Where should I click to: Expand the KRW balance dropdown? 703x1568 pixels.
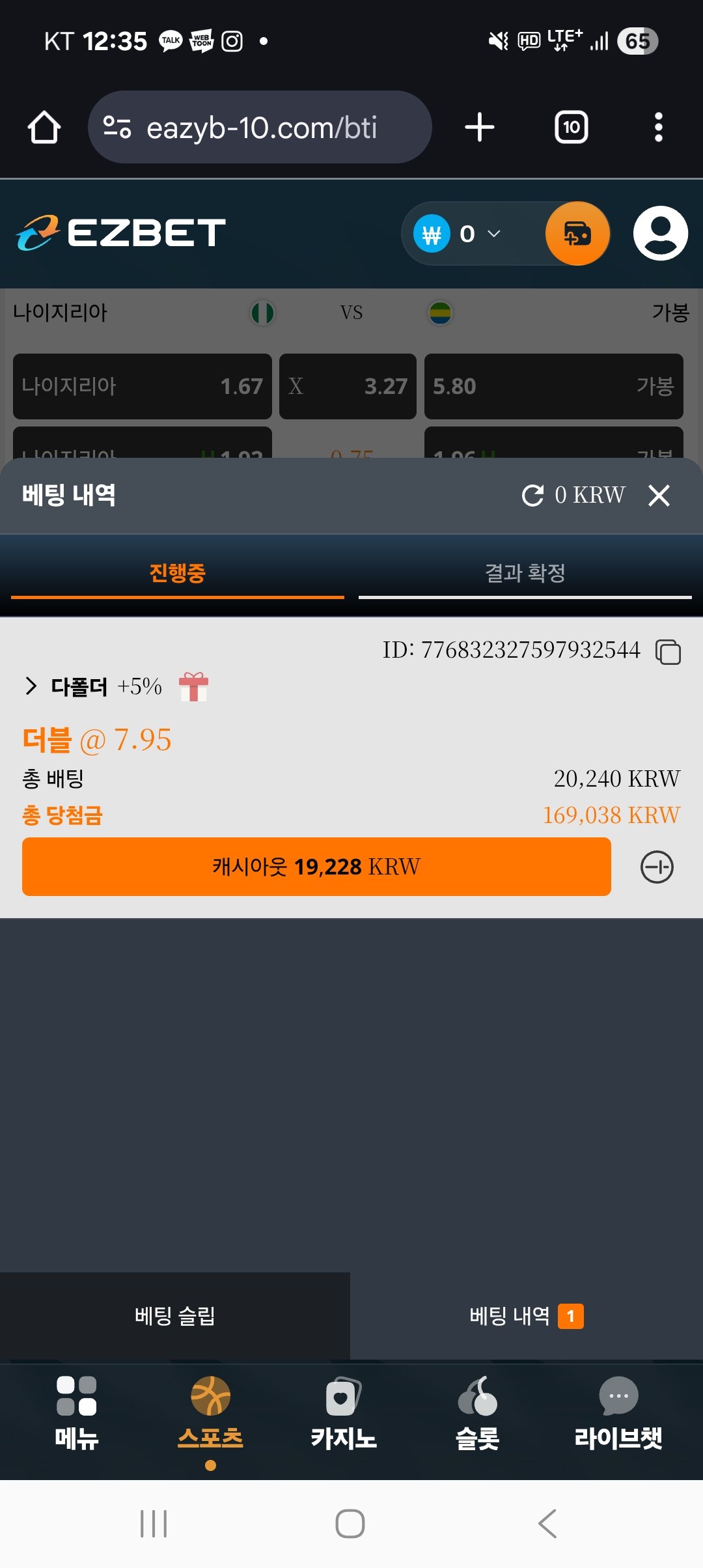coord(493,234)
